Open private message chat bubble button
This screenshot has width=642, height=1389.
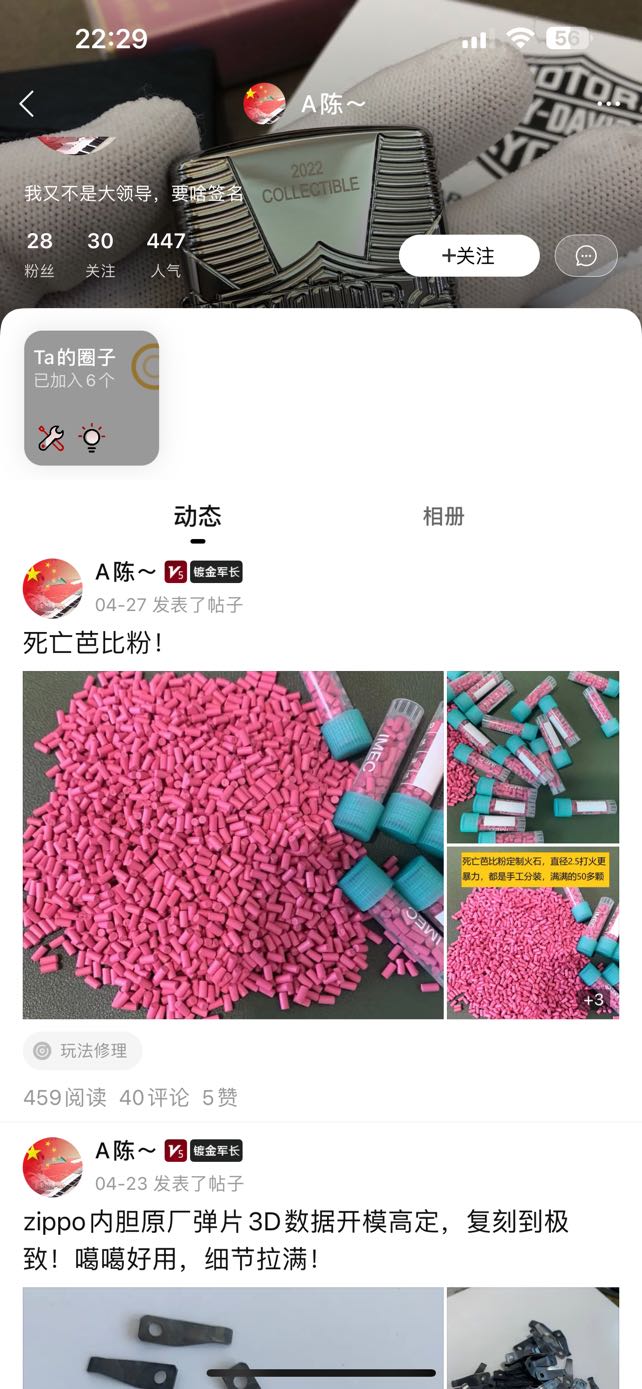(586, 256)
